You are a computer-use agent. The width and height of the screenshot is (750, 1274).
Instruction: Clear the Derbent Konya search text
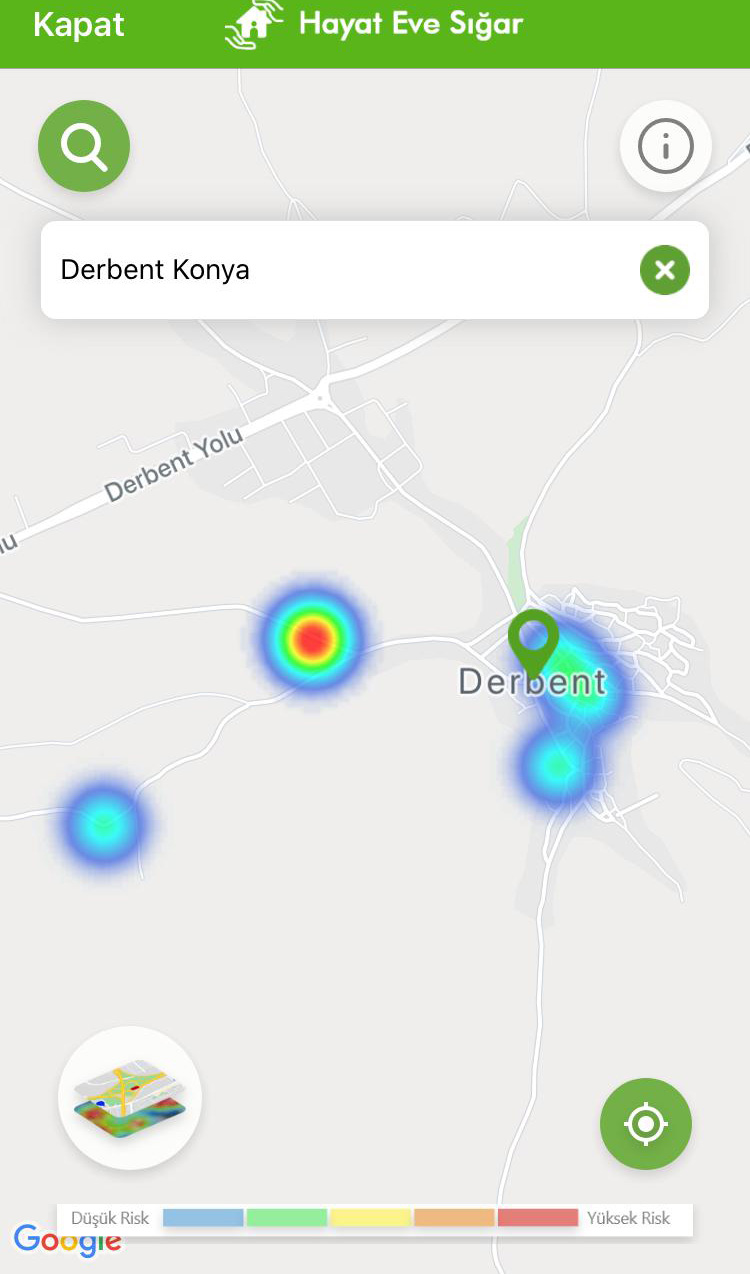tap(665, 270)
